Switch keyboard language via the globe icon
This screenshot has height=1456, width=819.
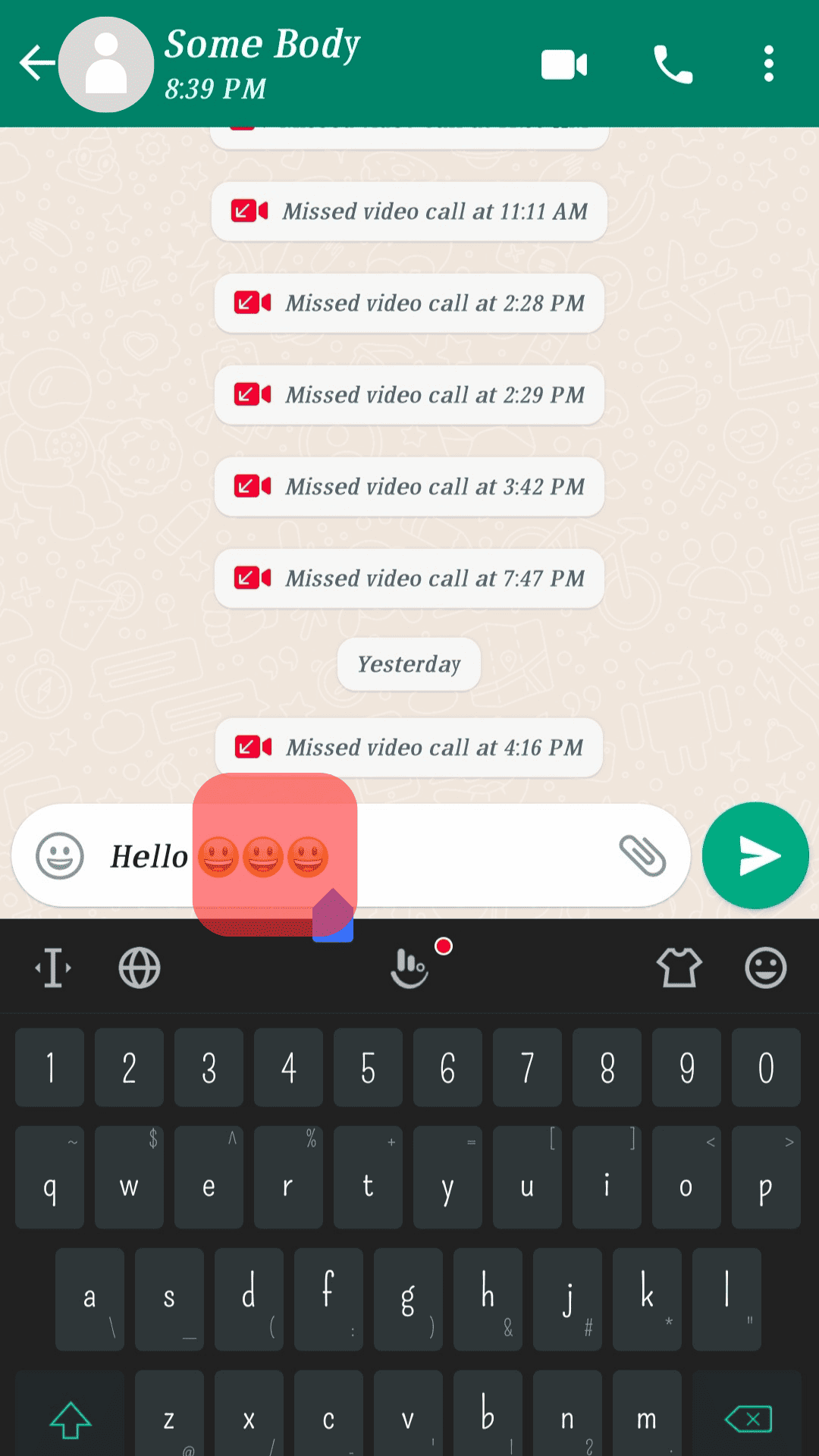(x=138, y=968)
